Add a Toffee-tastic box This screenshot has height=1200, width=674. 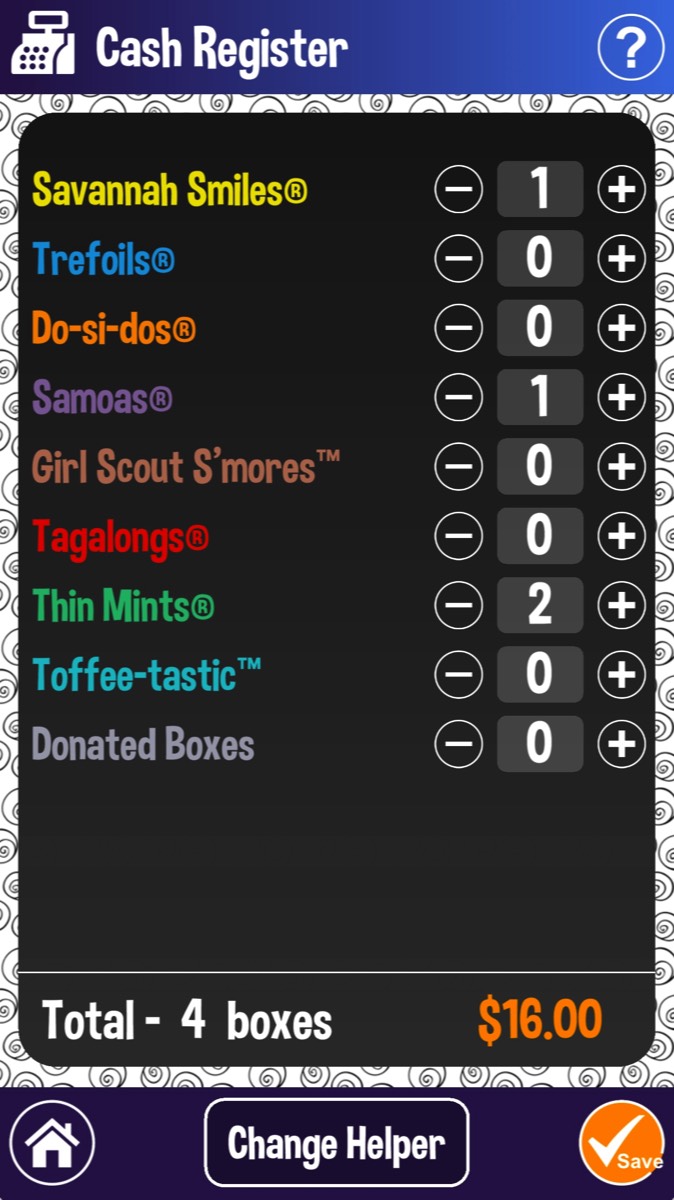622,675
